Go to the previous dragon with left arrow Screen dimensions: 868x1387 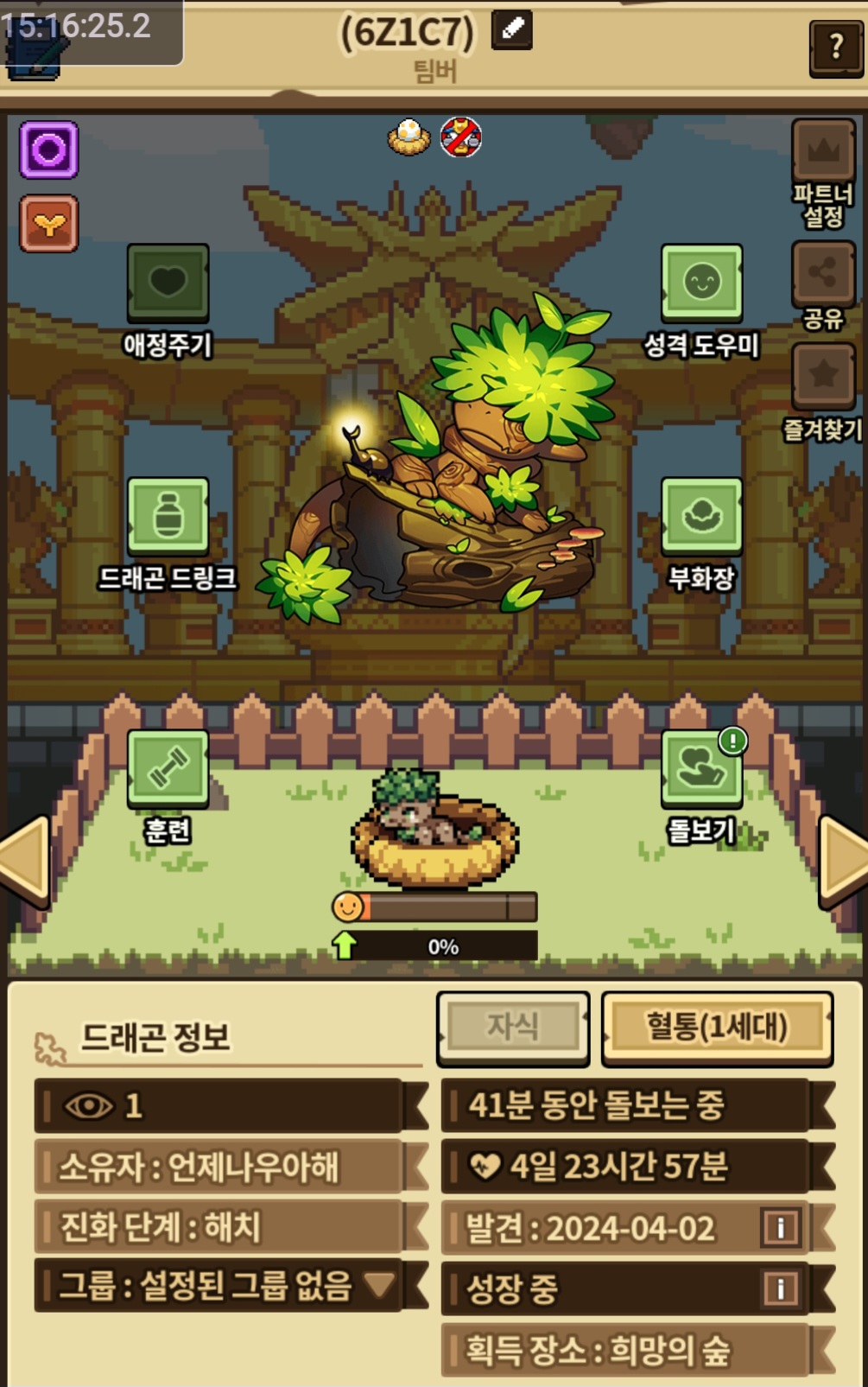[x=25, y=862]
